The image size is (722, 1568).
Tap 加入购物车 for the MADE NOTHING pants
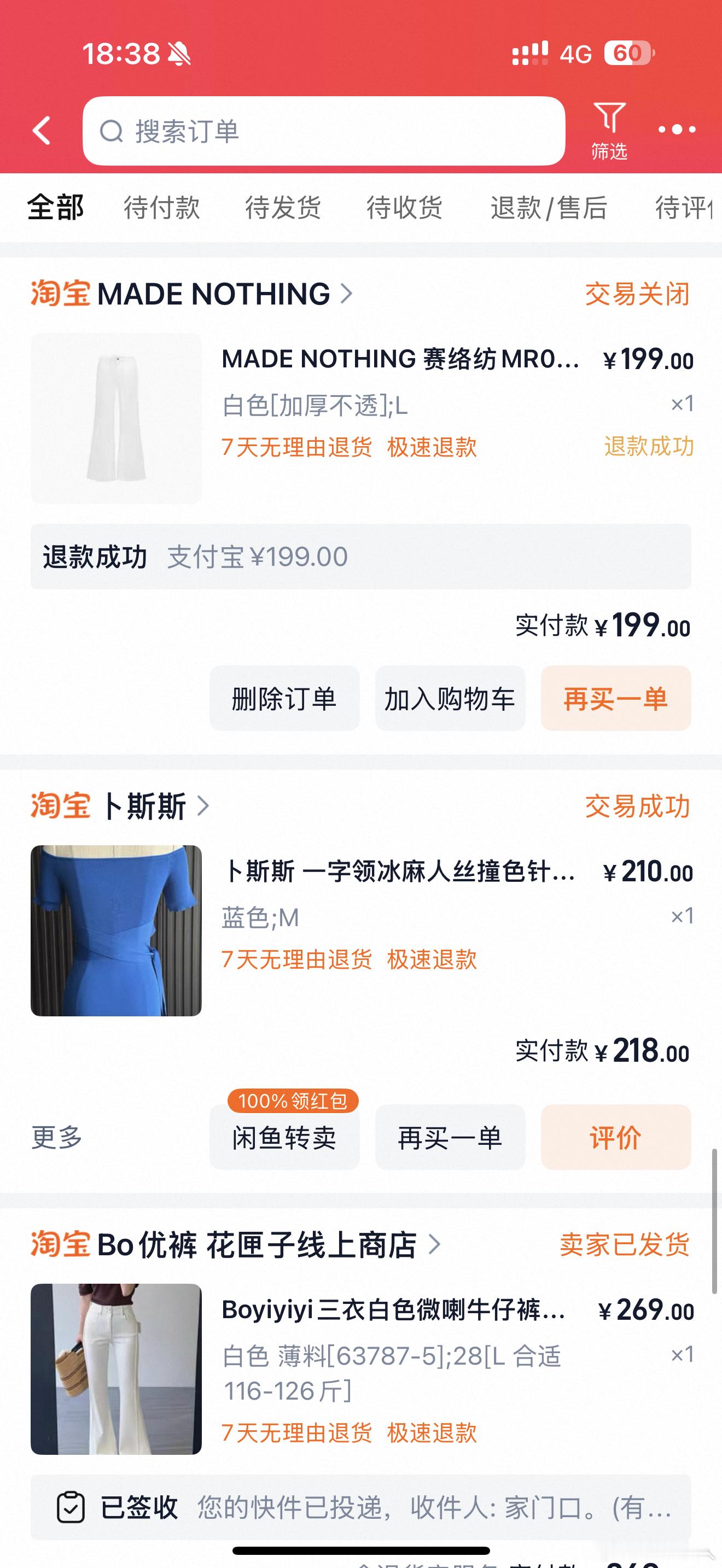450,698
